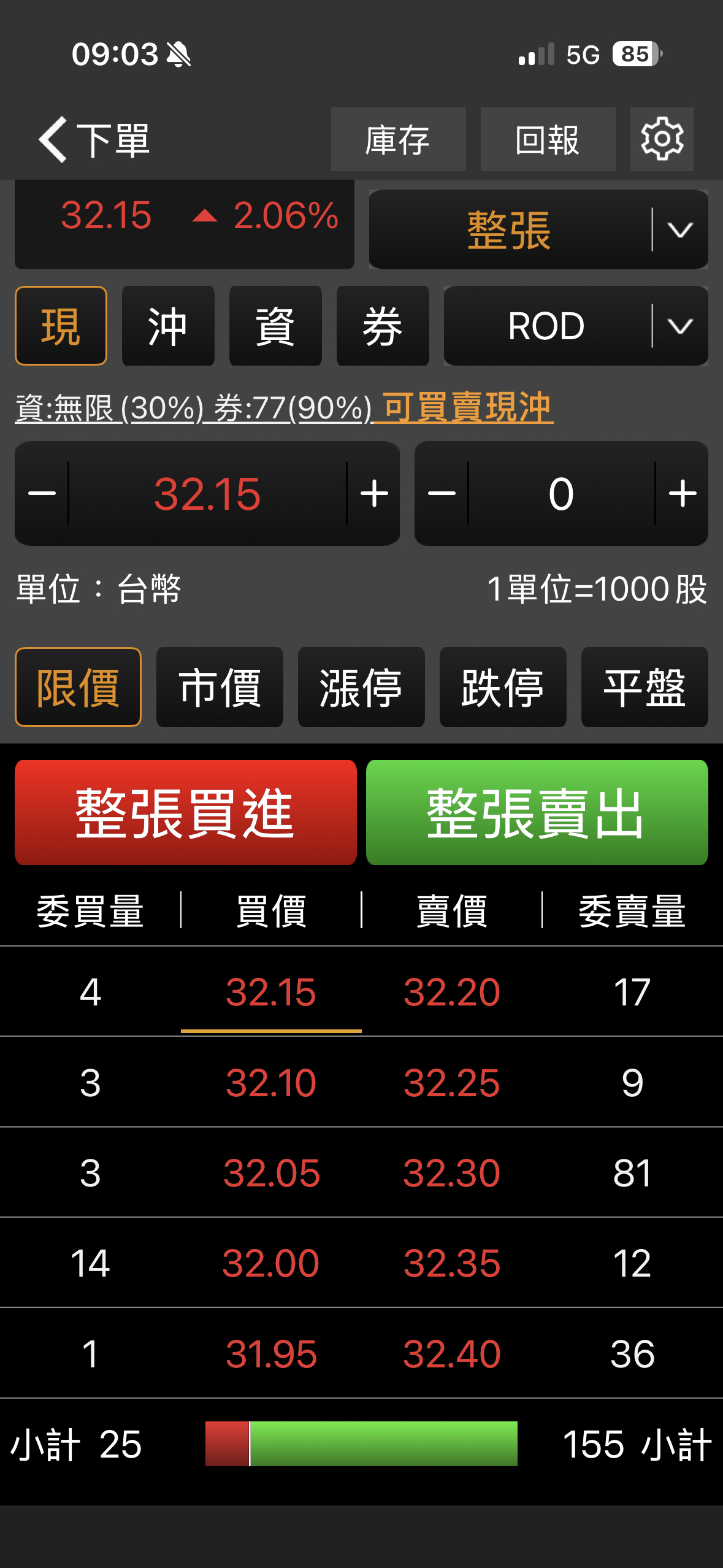
Task: Open the 可買賣現沖 link
Action: (467, 407)
